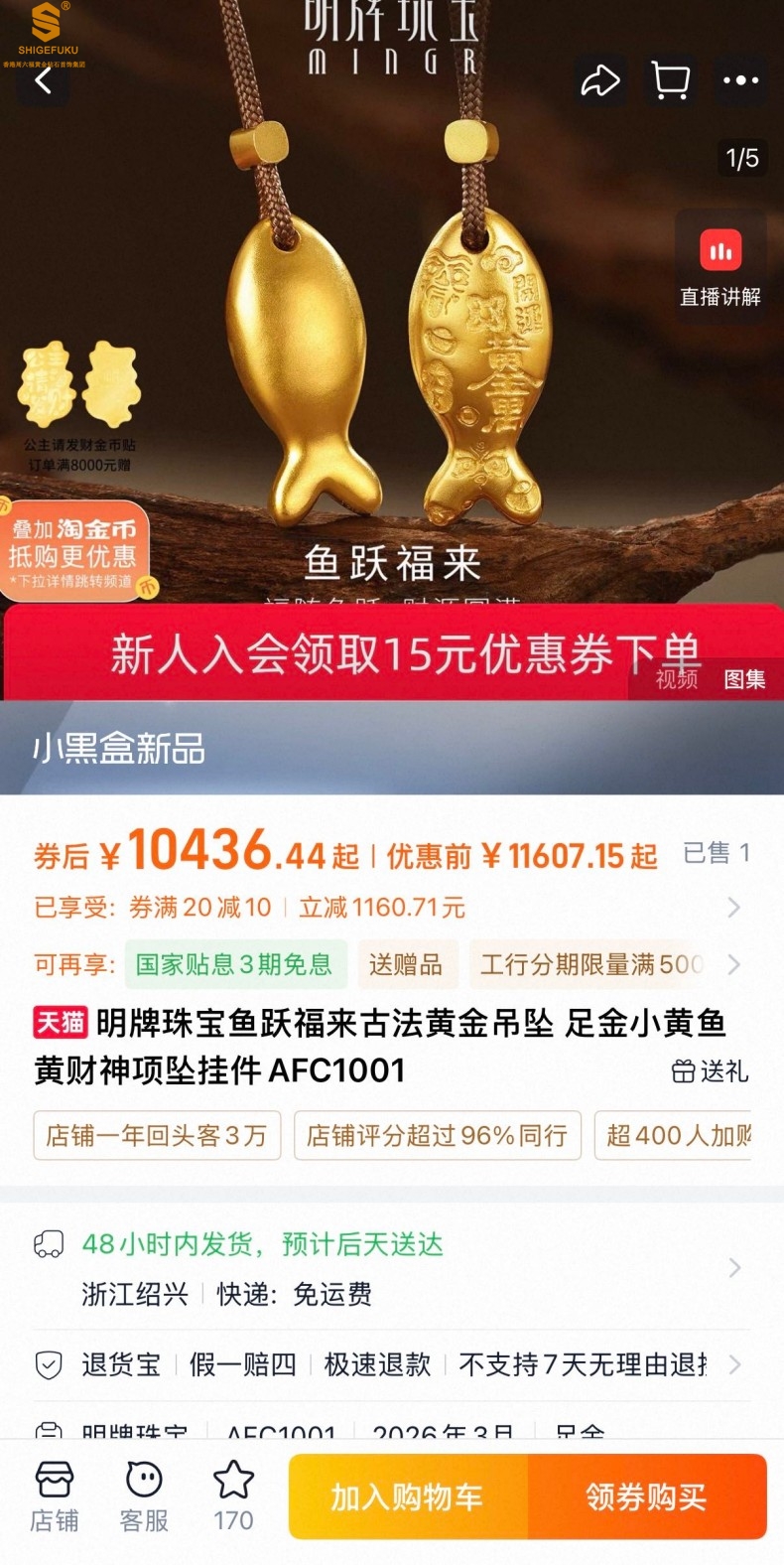
Task: Open 店铺一年回头客3万 tag
Action: [157, 1135]
